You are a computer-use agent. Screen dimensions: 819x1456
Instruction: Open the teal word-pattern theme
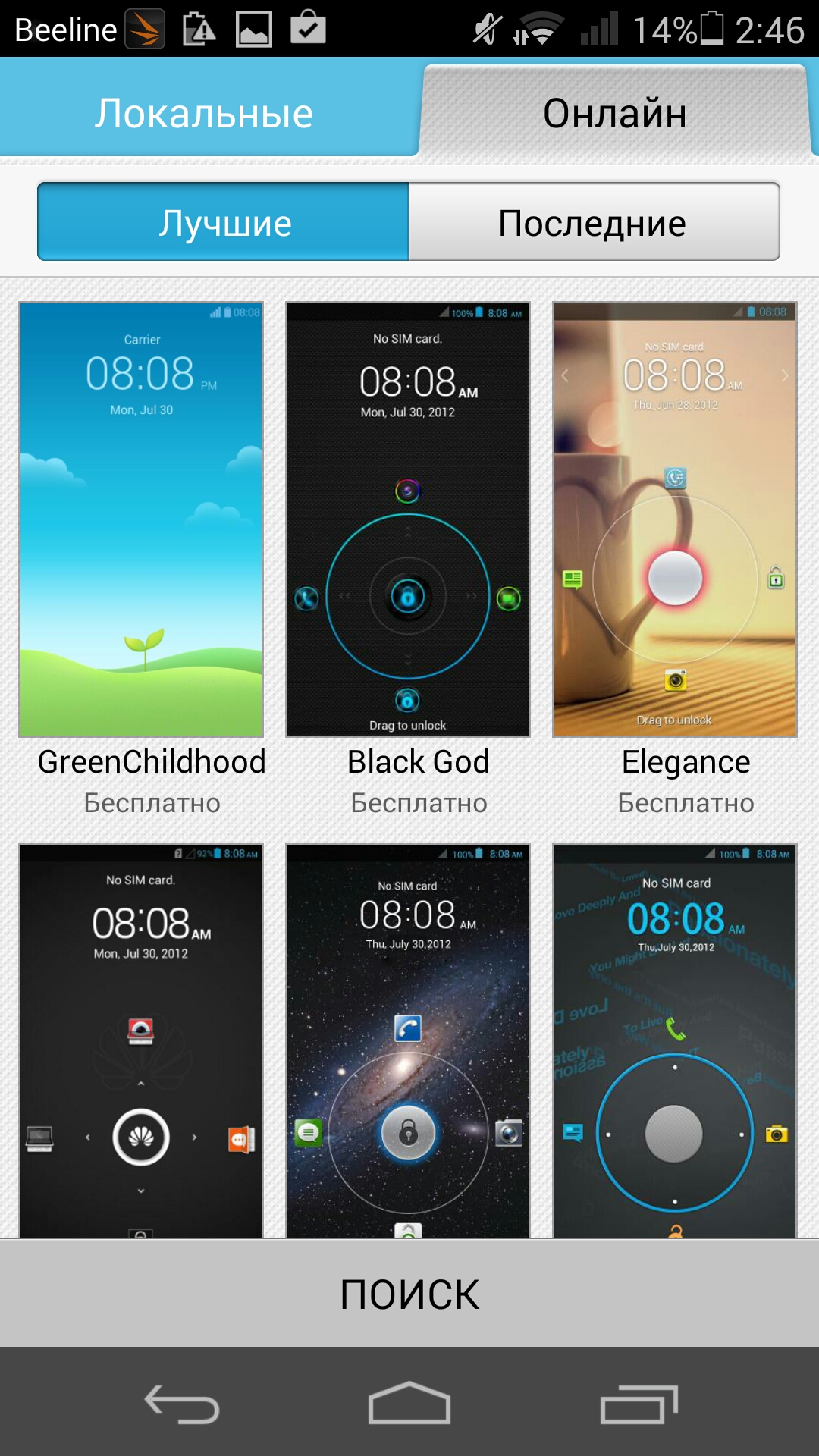(675, 1040)
